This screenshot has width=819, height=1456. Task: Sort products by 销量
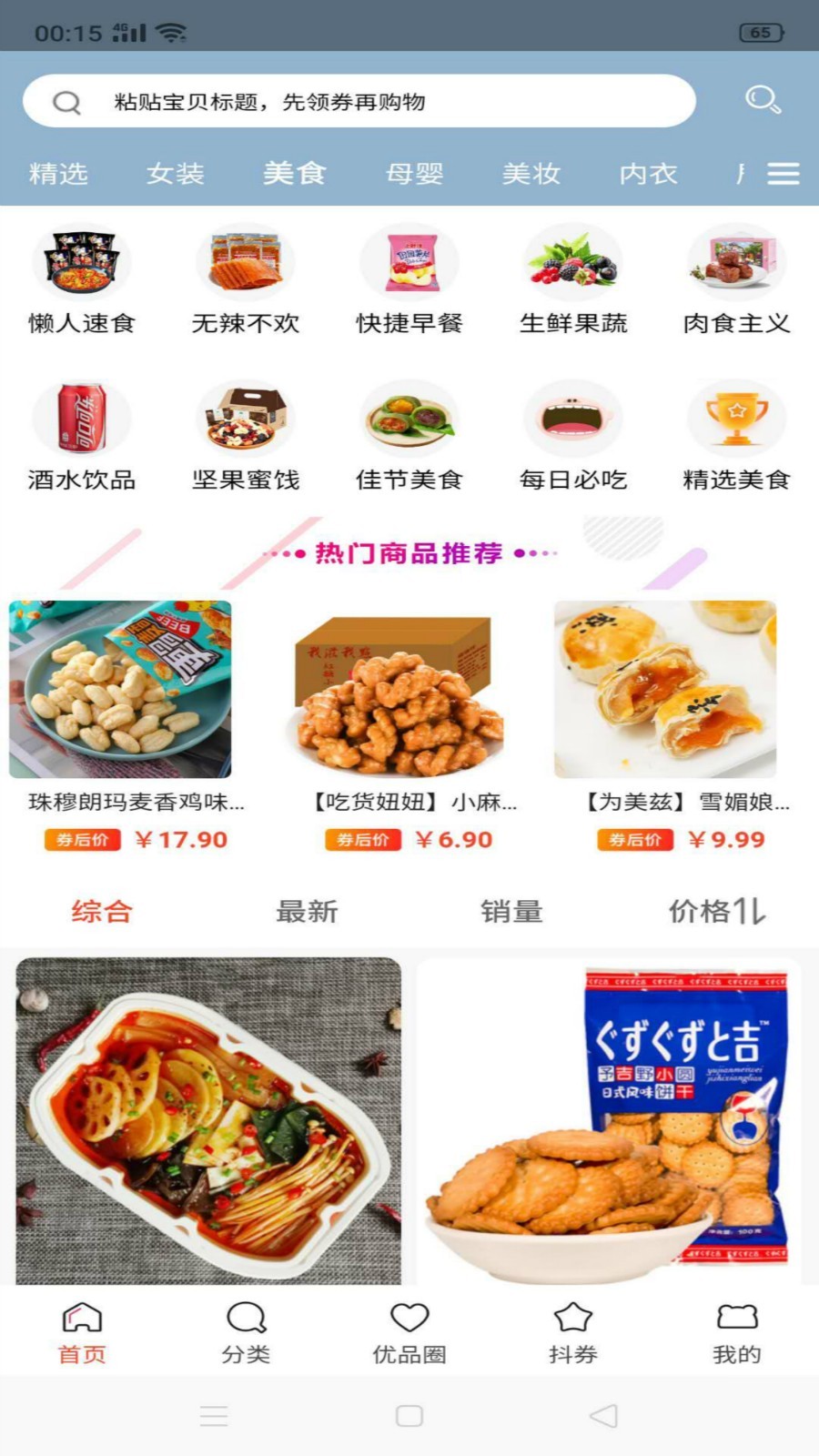511,911
